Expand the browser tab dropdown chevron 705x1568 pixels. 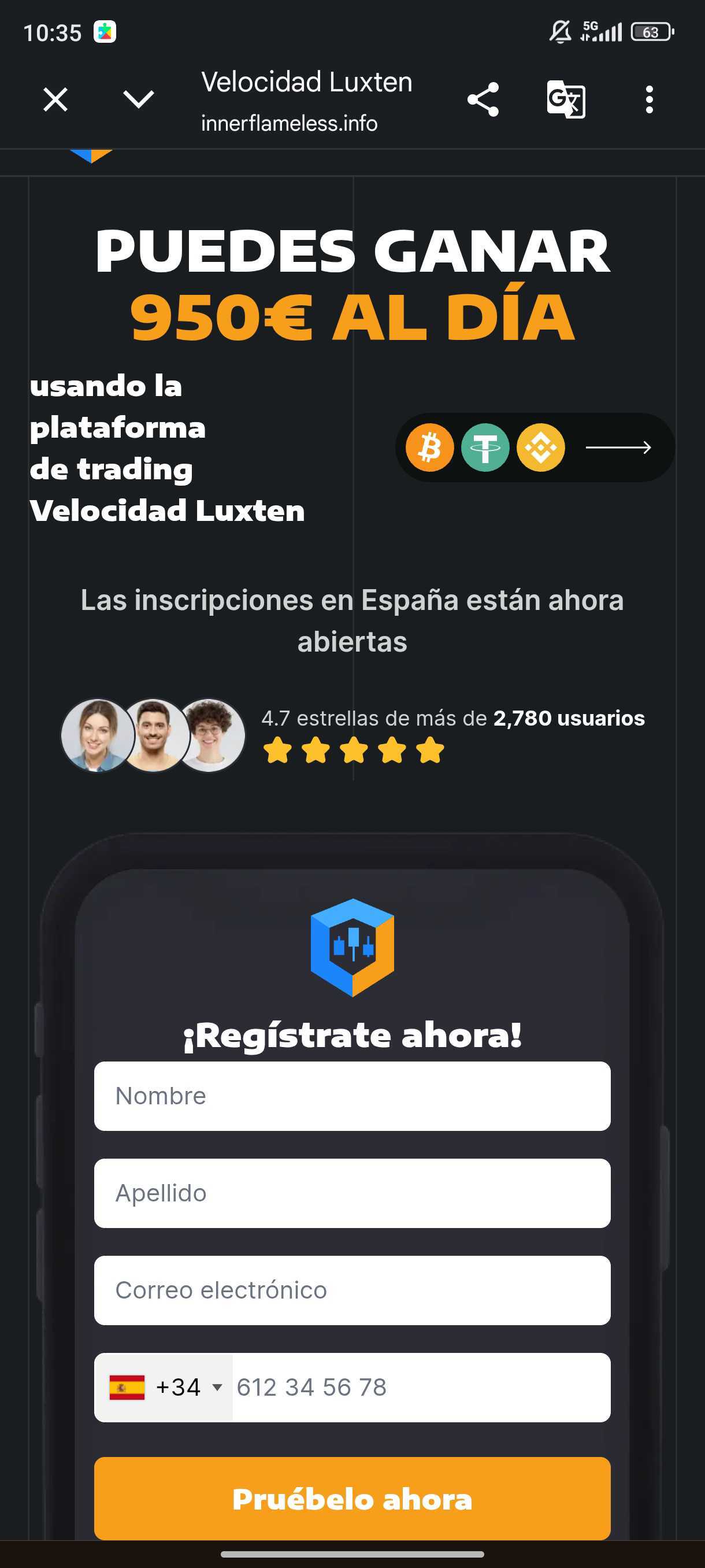[x=138, y=99]
